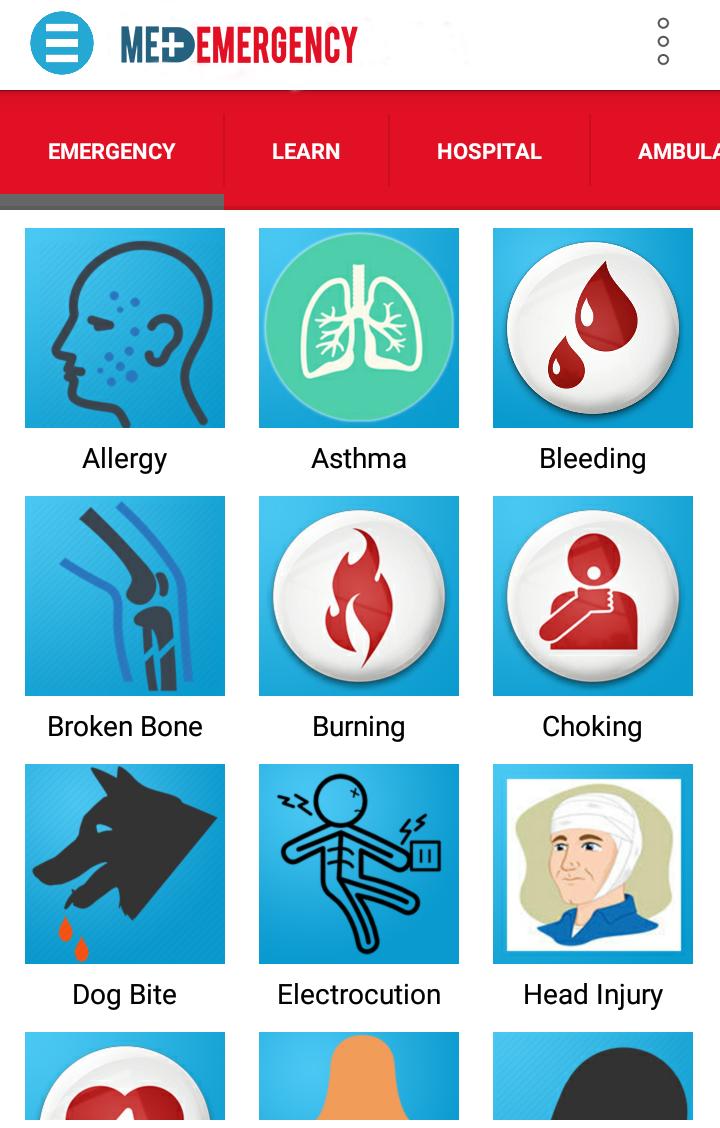The image size is (720, 1128).
Task: Open the Bleeding blood drops icon
Action: pyautogui.click(x=593, y=328)
